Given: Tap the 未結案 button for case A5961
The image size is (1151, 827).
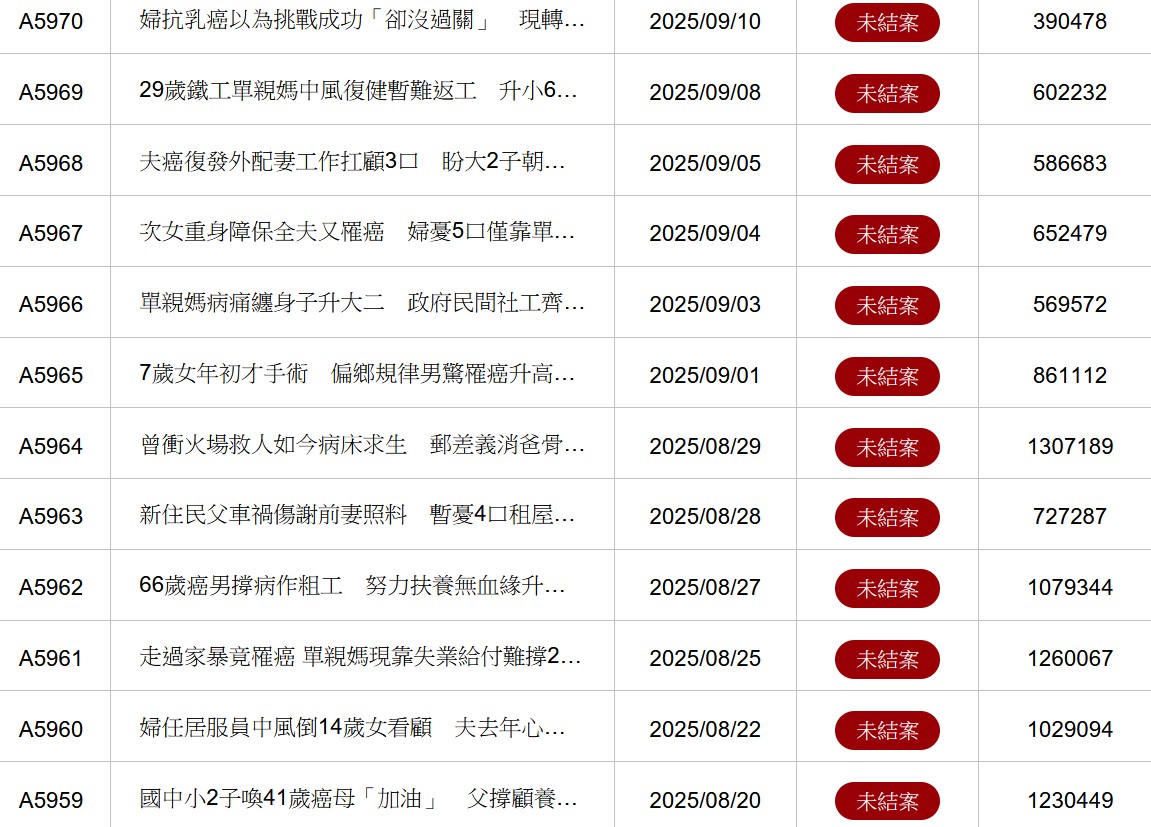Looking at the screenshot, I should point(887,660).
